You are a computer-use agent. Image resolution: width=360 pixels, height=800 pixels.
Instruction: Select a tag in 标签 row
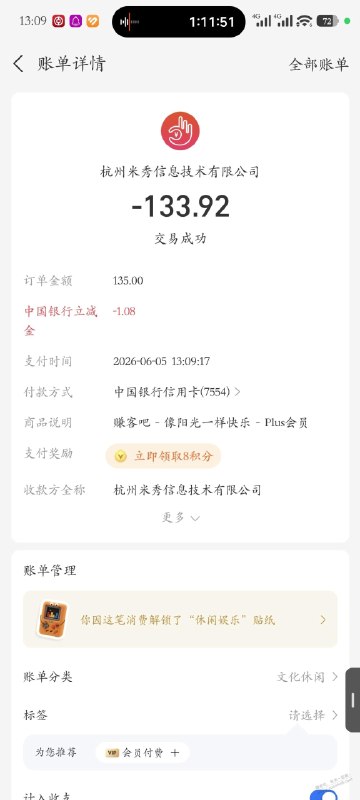pyautogui.click(x=180, y=715)
